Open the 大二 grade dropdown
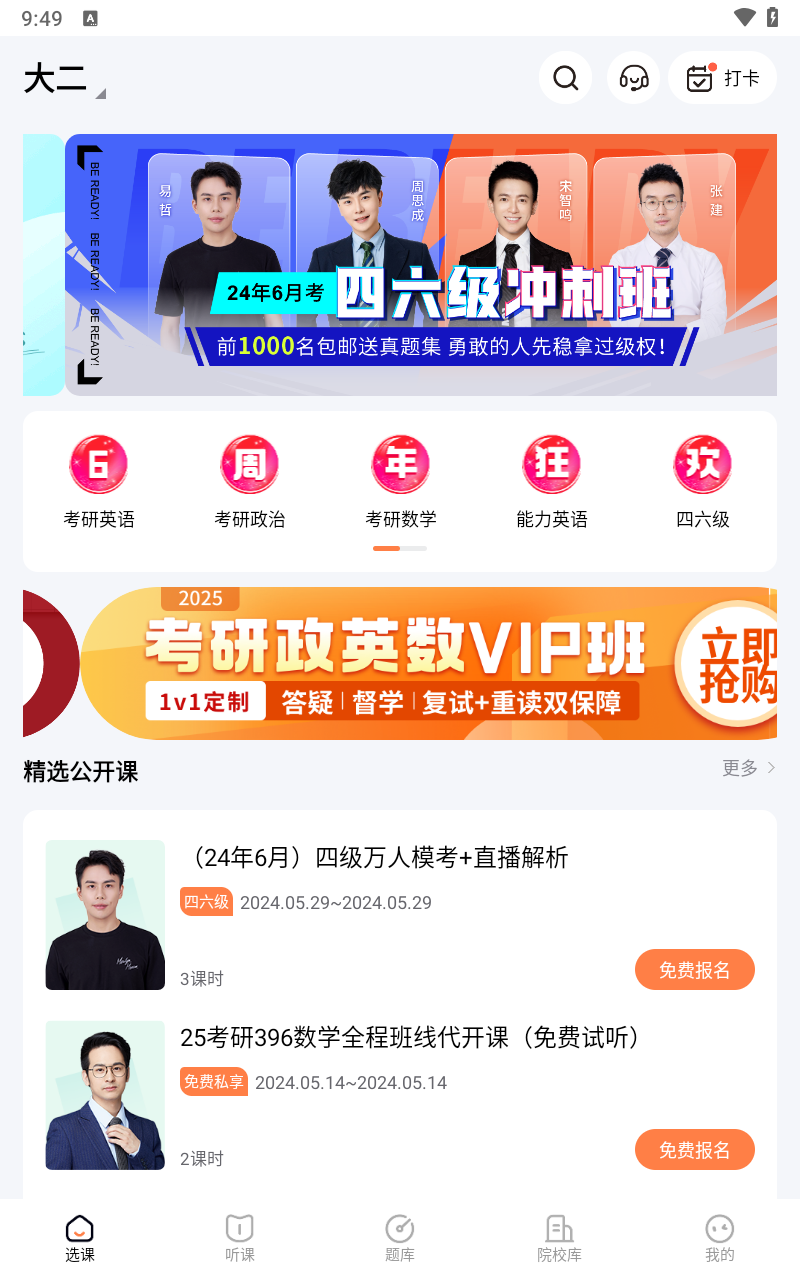800x1280 pixels. tap(63, 78)
